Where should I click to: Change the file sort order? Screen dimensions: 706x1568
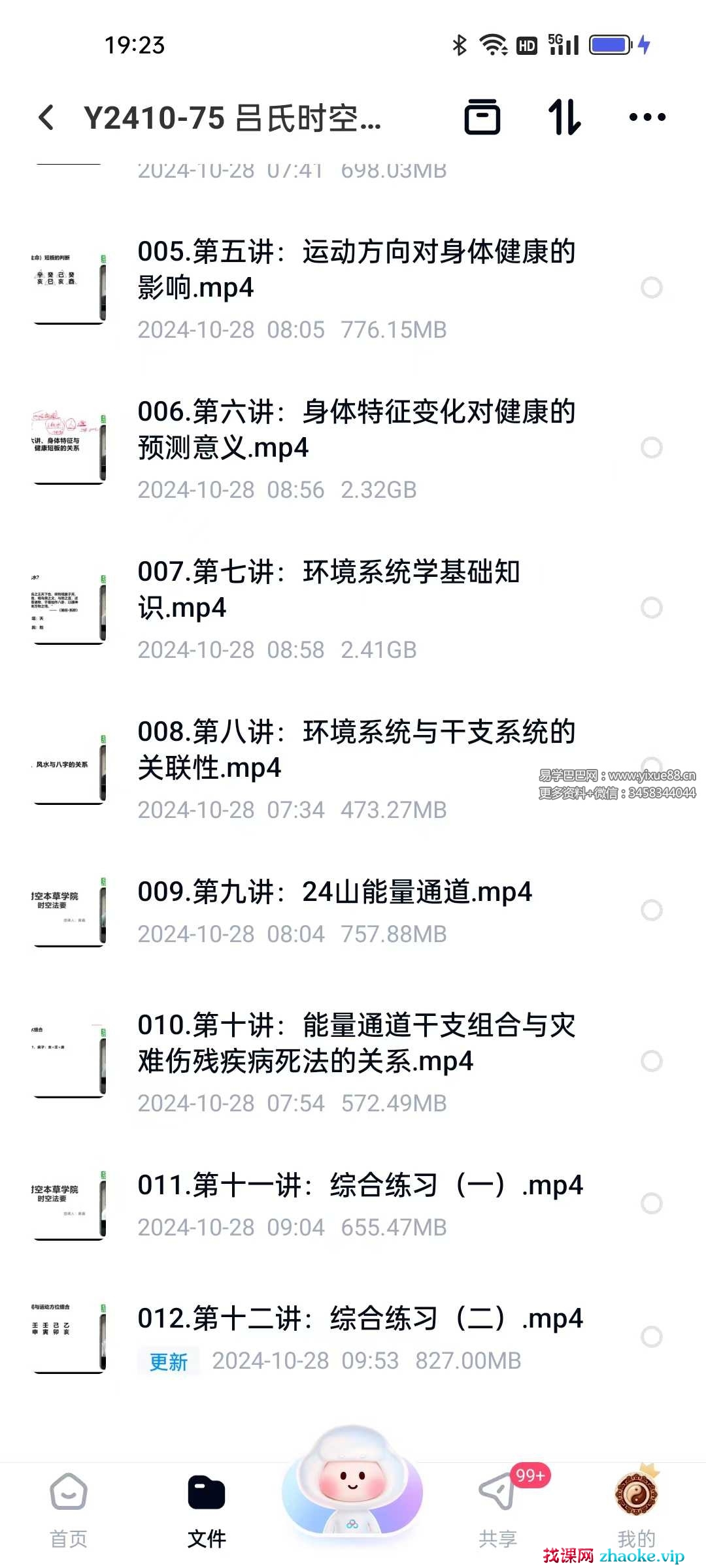click(x=564, y=118)
